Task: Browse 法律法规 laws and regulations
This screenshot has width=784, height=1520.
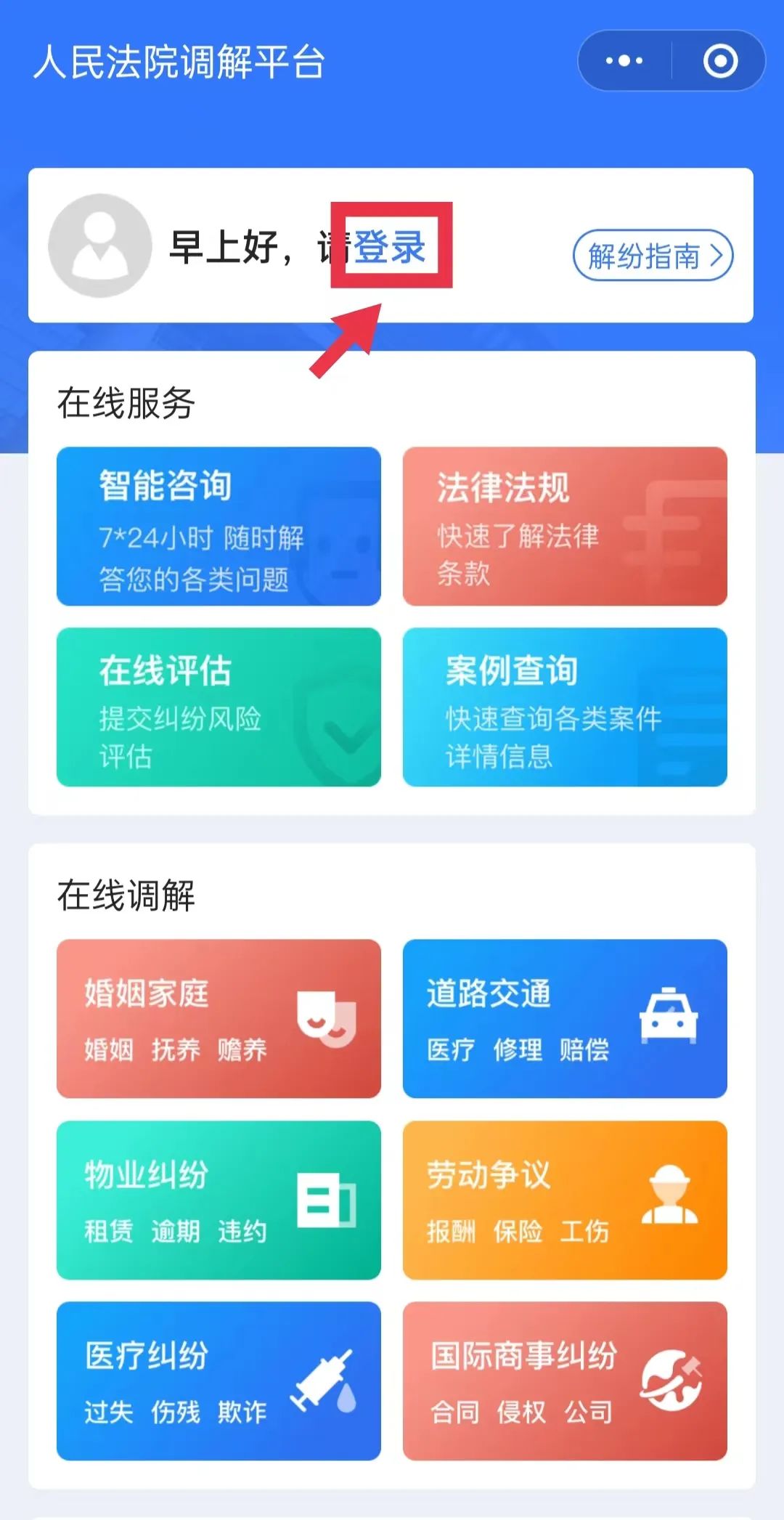Action: click(x=565, y=526)
